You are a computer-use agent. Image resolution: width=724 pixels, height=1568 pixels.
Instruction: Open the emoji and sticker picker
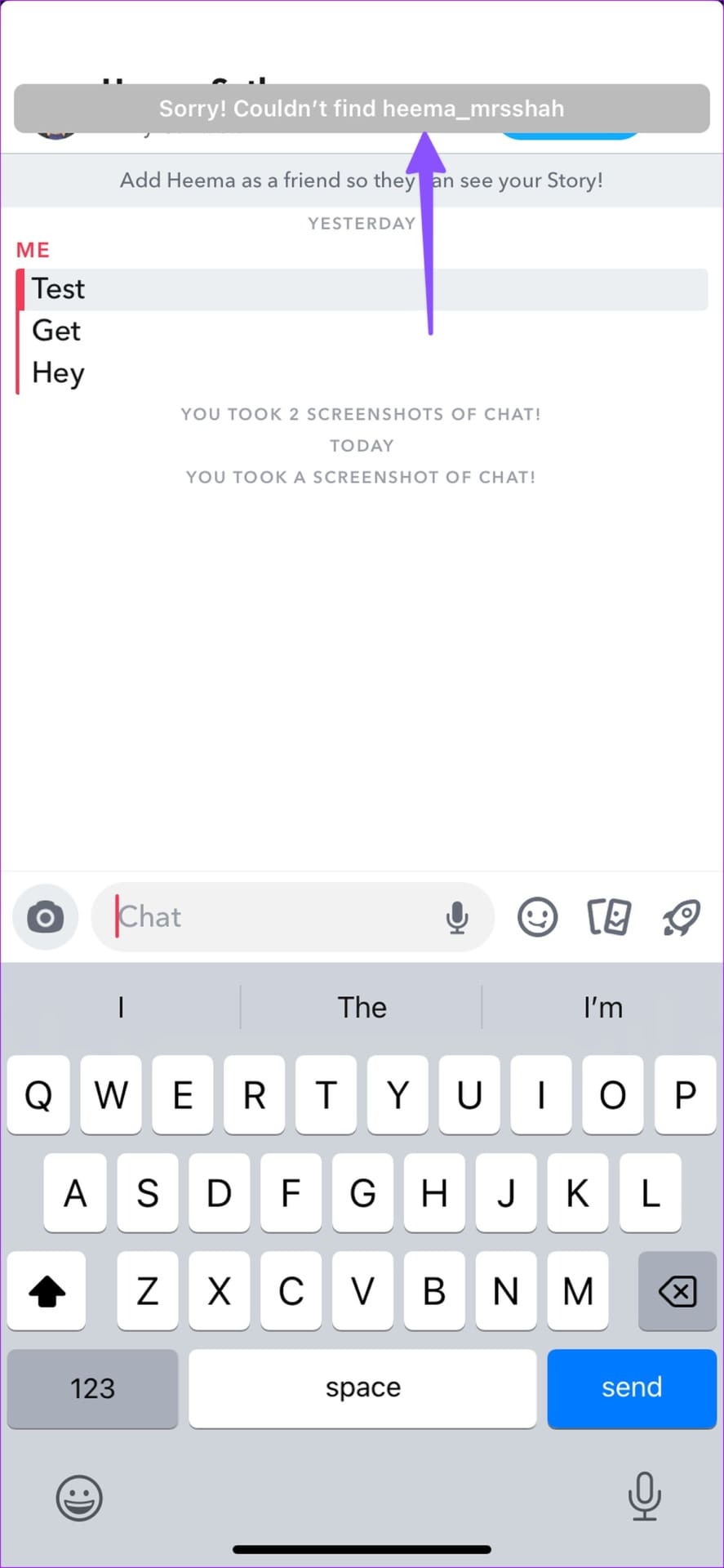537,917
